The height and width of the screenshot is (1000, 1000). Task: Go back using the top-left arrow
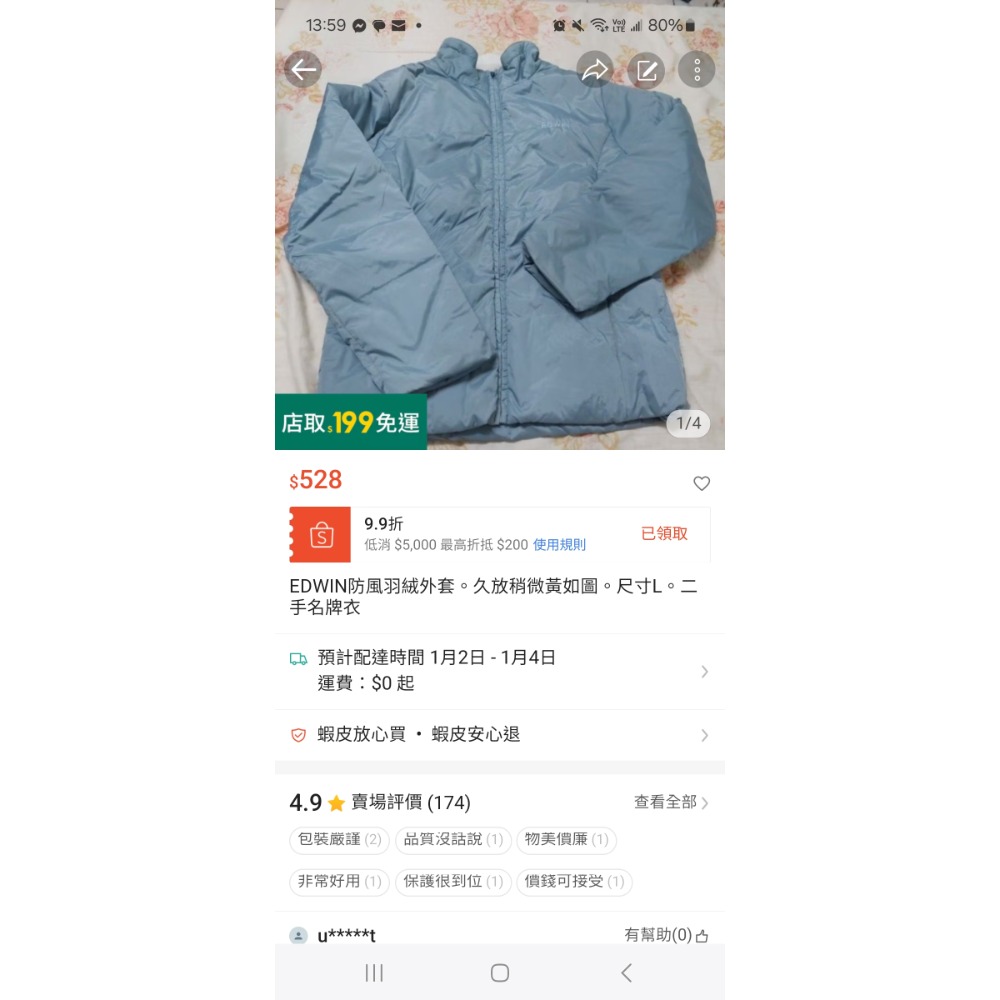click(303, 69)
